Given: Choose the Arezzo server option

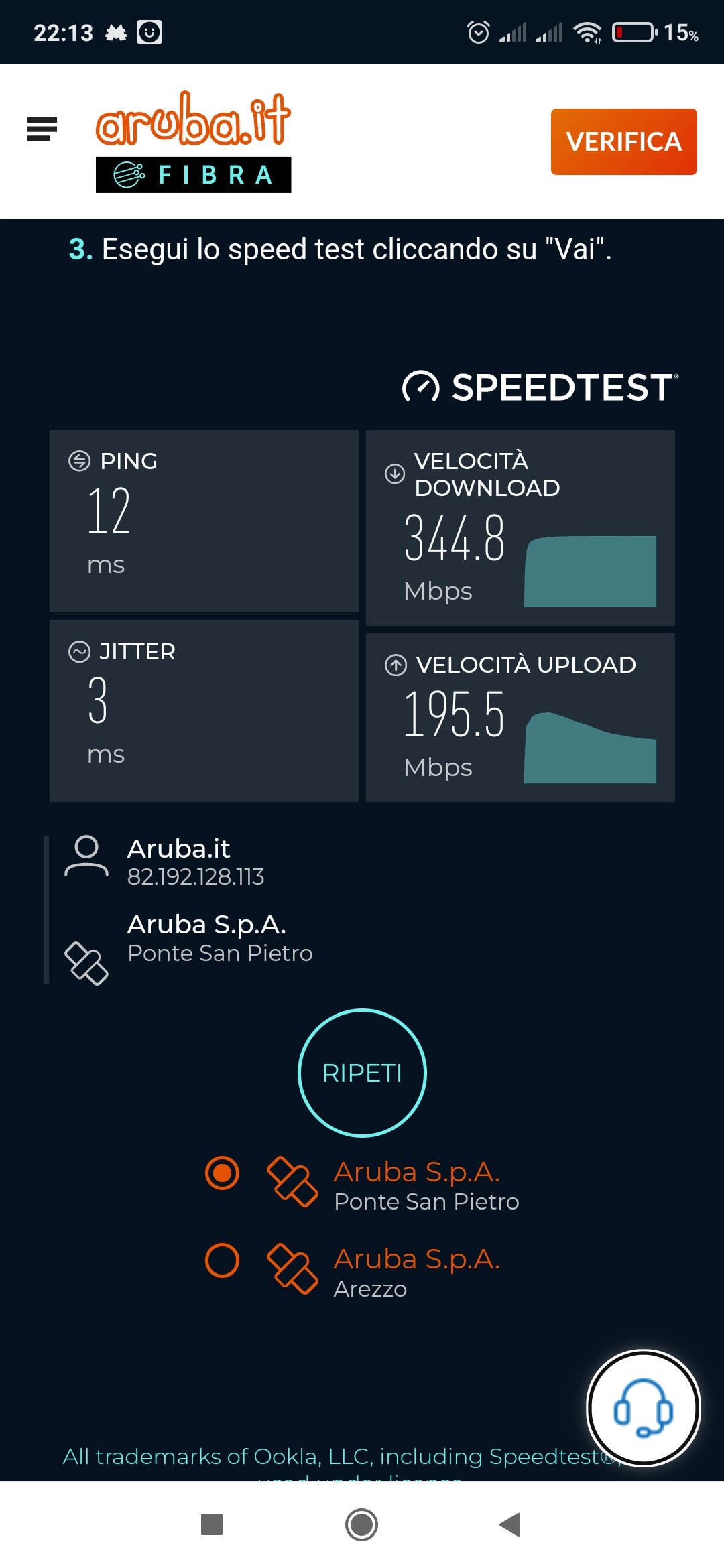Looking at the screenshot, I should pos(222,1260).
